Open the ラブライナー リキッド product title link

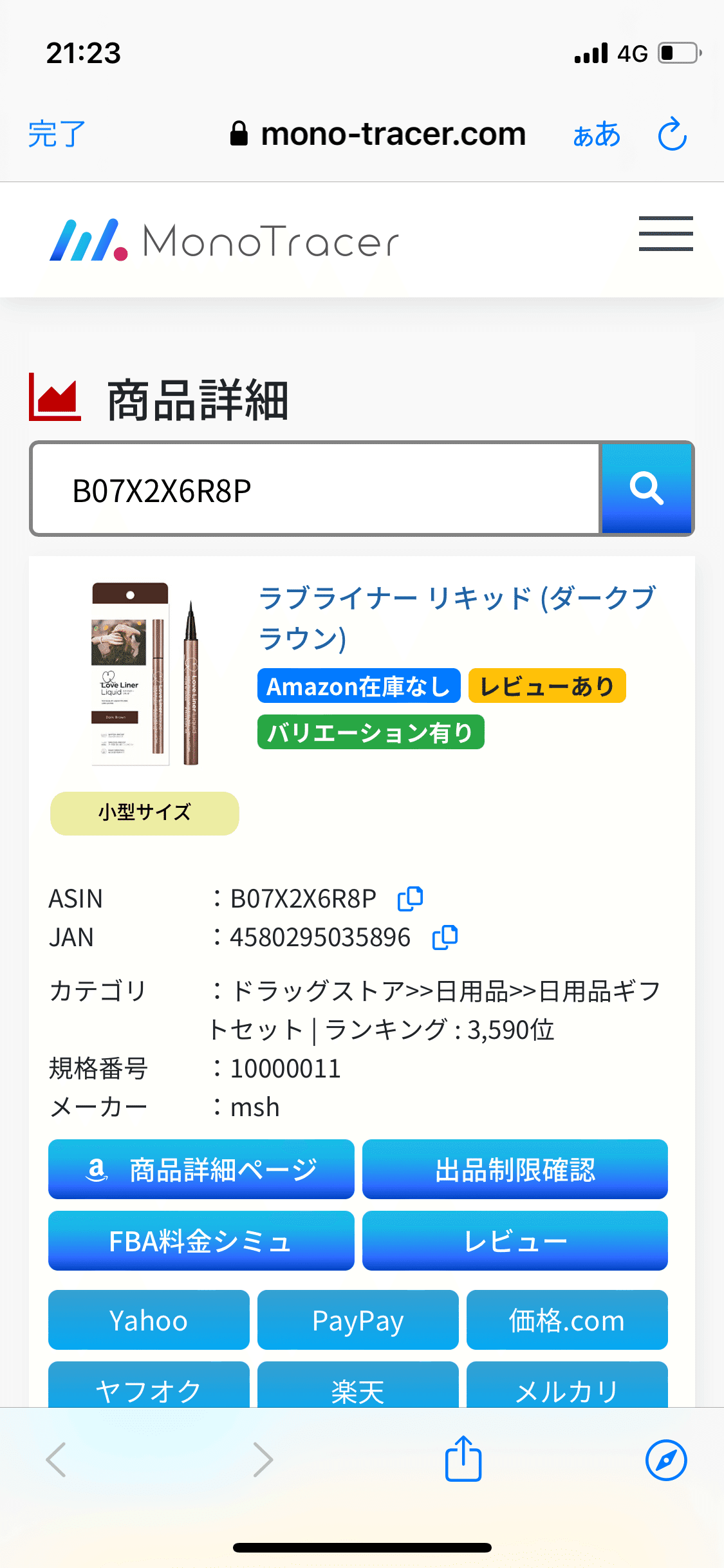[x=458, y=618]
